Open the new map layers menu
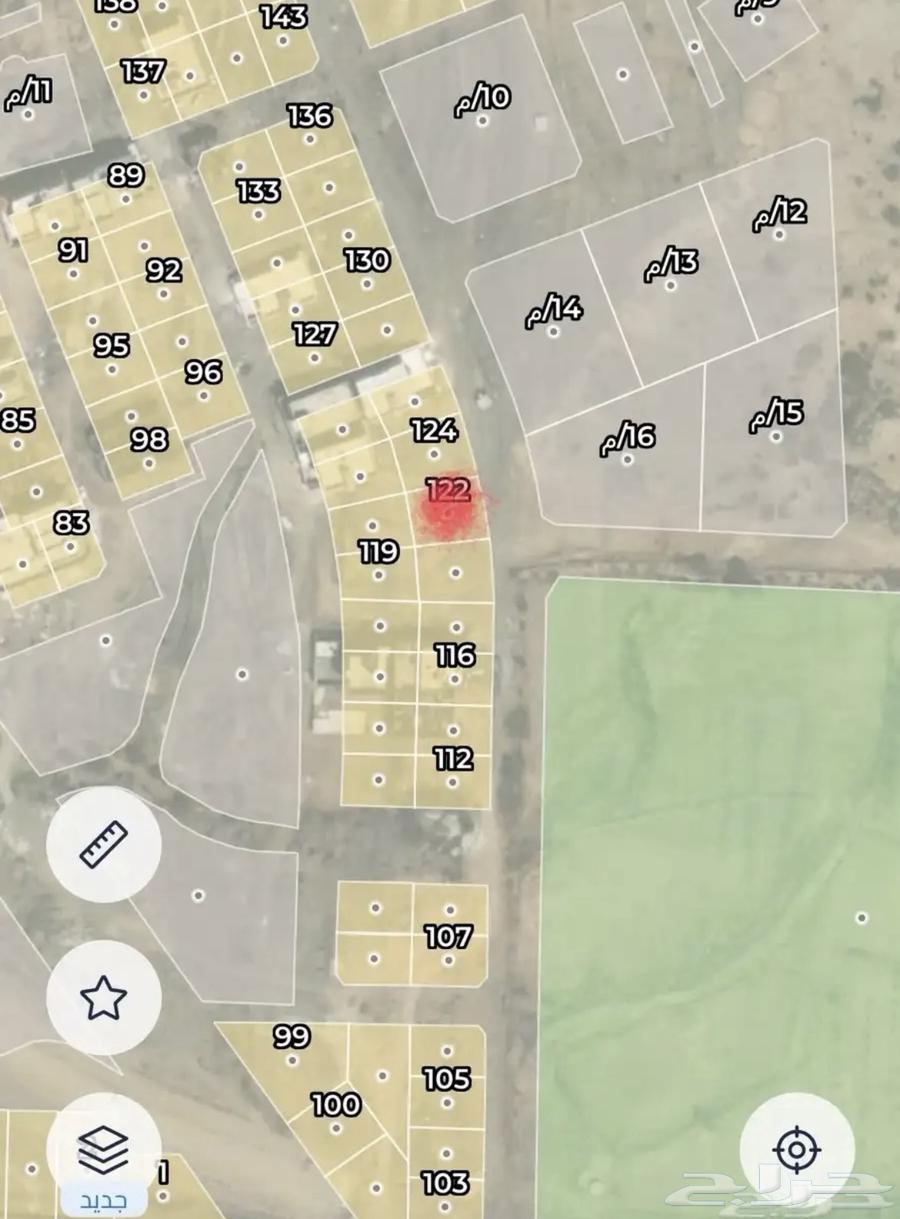Image resolution: width=900 pixels, height=1219 pixels. click(x=104, y=1151)
